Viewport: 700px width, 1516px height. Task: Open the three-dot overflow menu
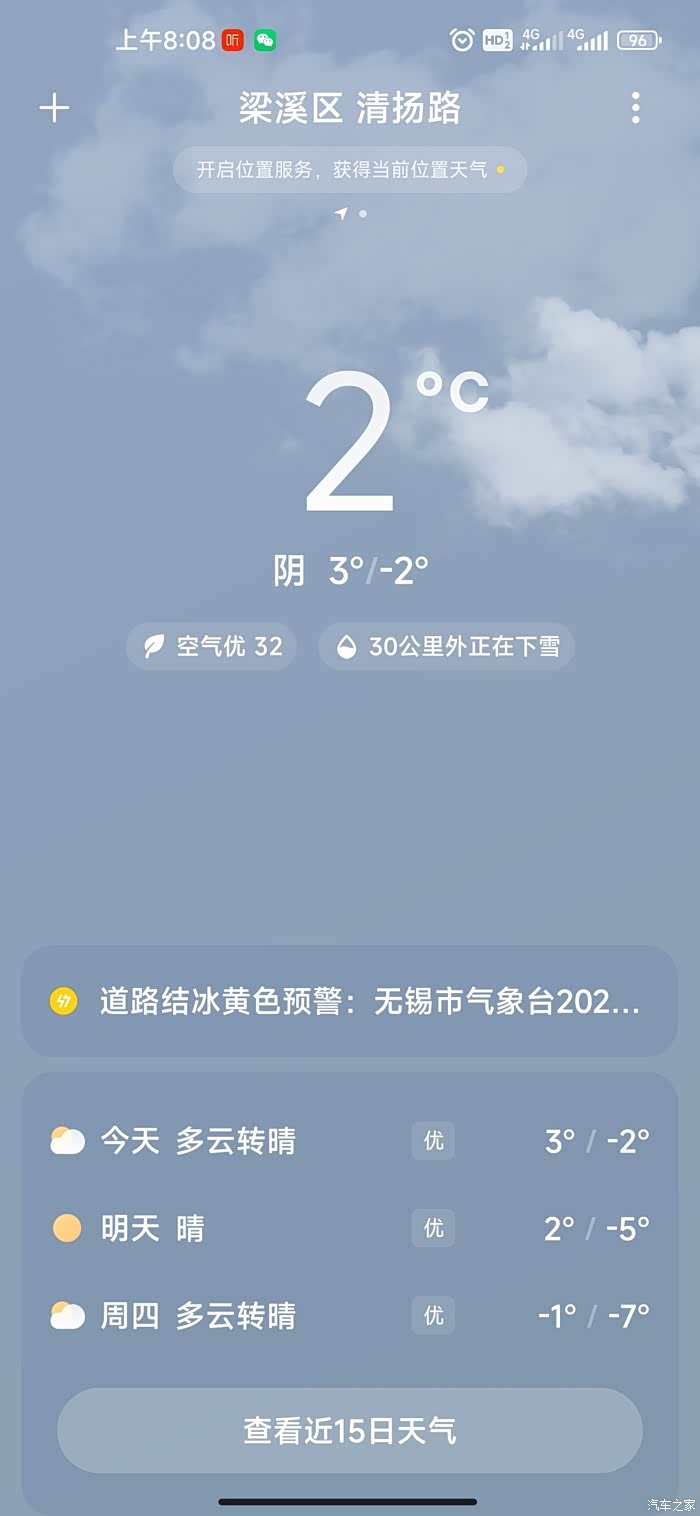635,108
